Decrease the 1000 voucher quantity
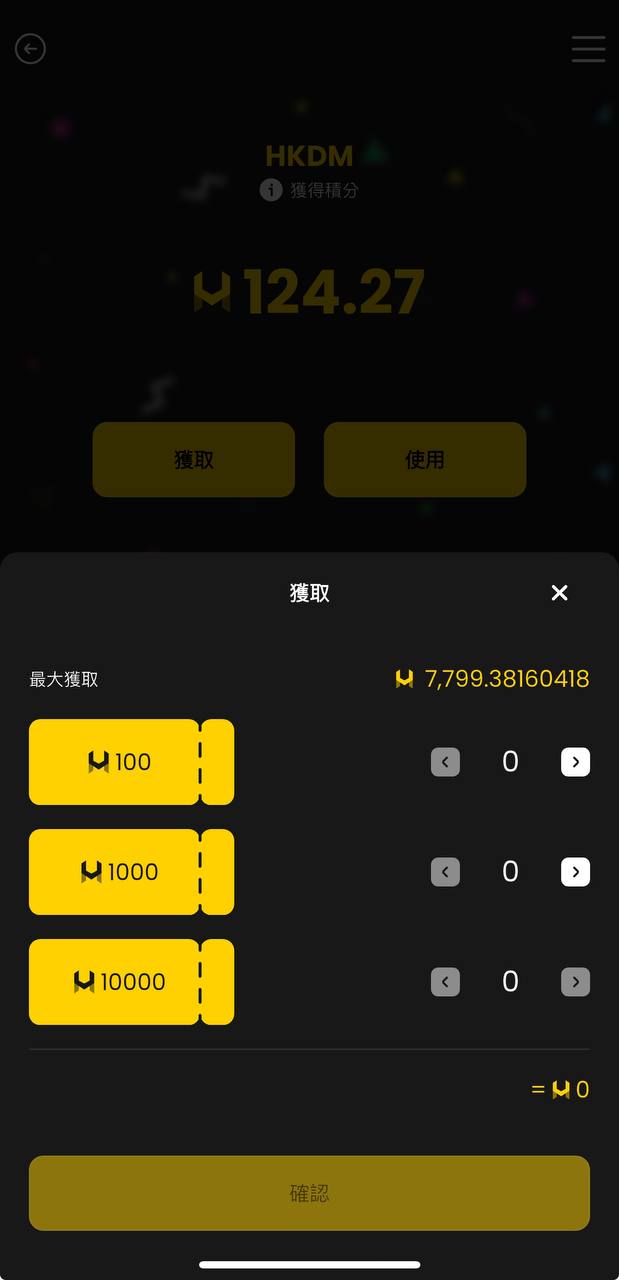This screenshot has height=1280, width=619. [x=445, y=872]
